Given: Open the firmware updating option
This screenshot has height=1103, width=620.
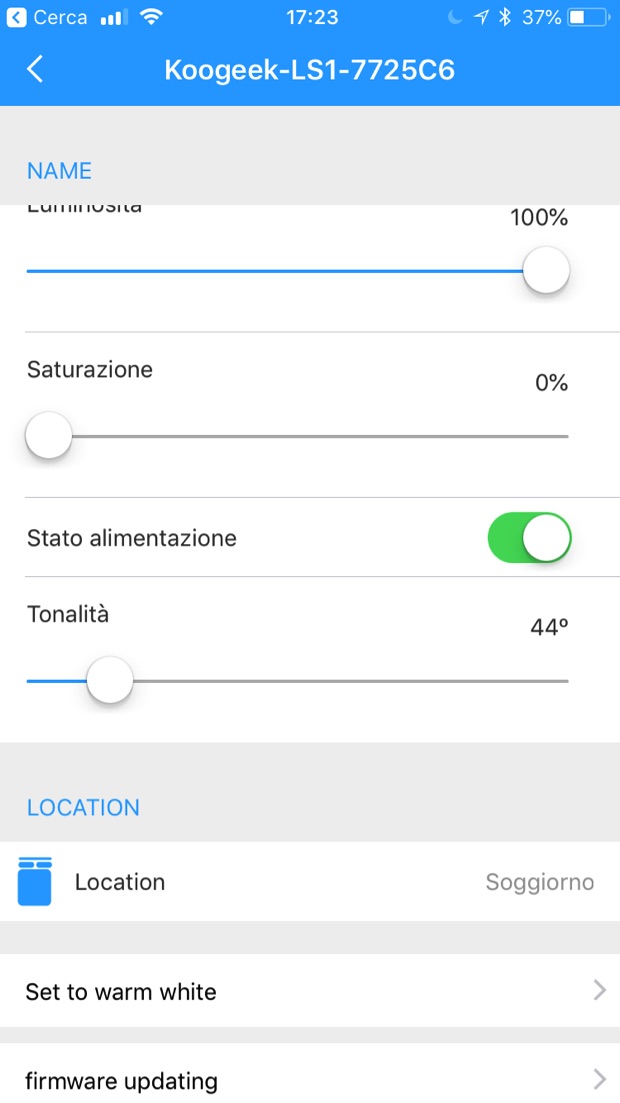Looking at the screenshot, I should click(x=310, y=1079).
